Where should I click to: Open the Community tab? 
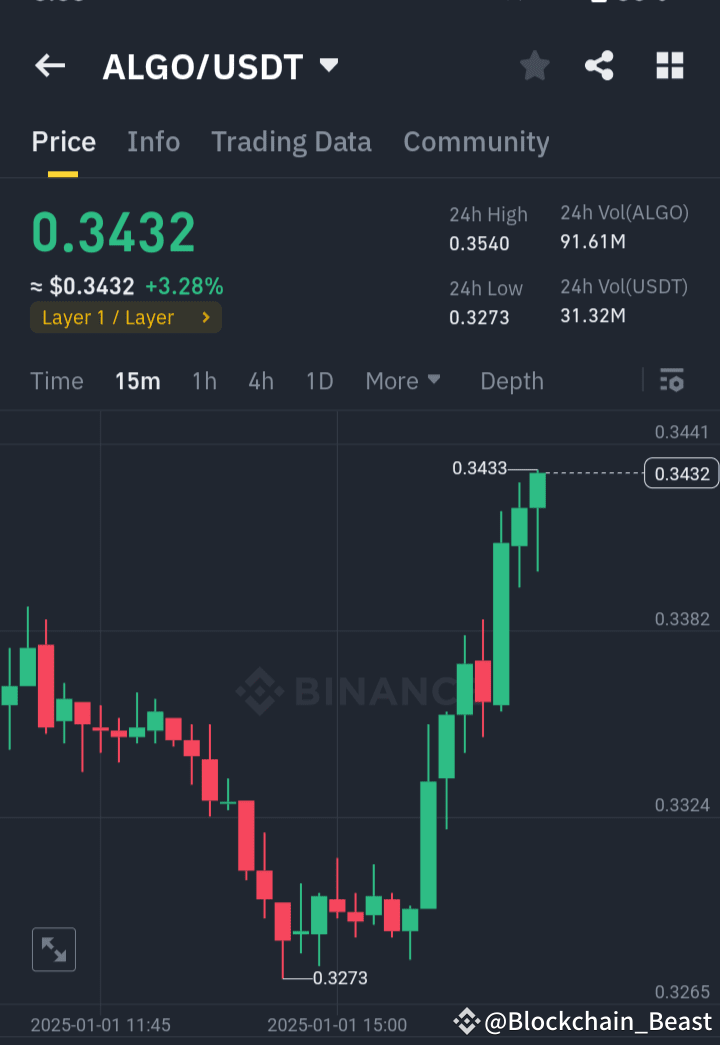[x=476, y=142]
